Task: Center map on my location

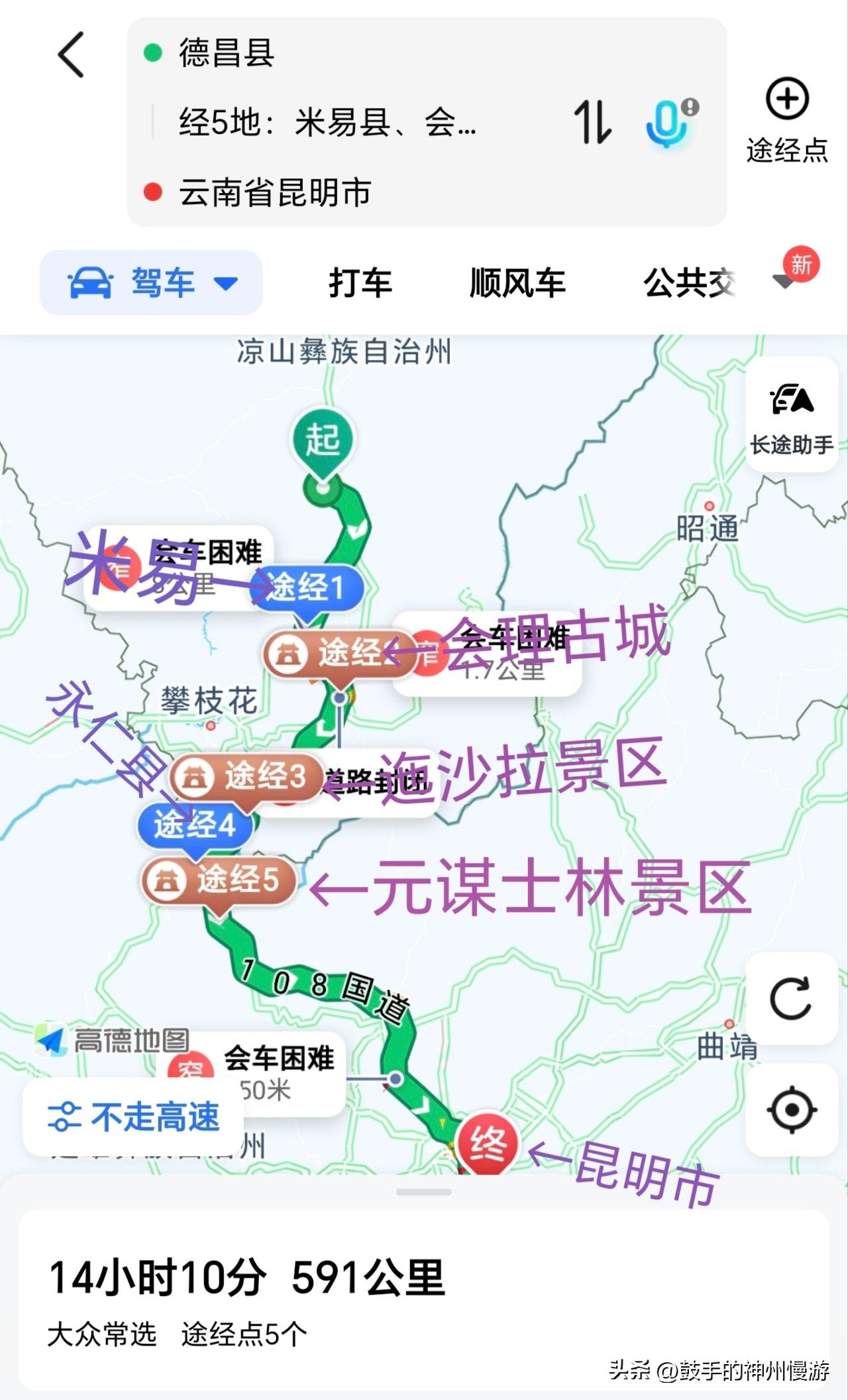Action: [791, 1110]
